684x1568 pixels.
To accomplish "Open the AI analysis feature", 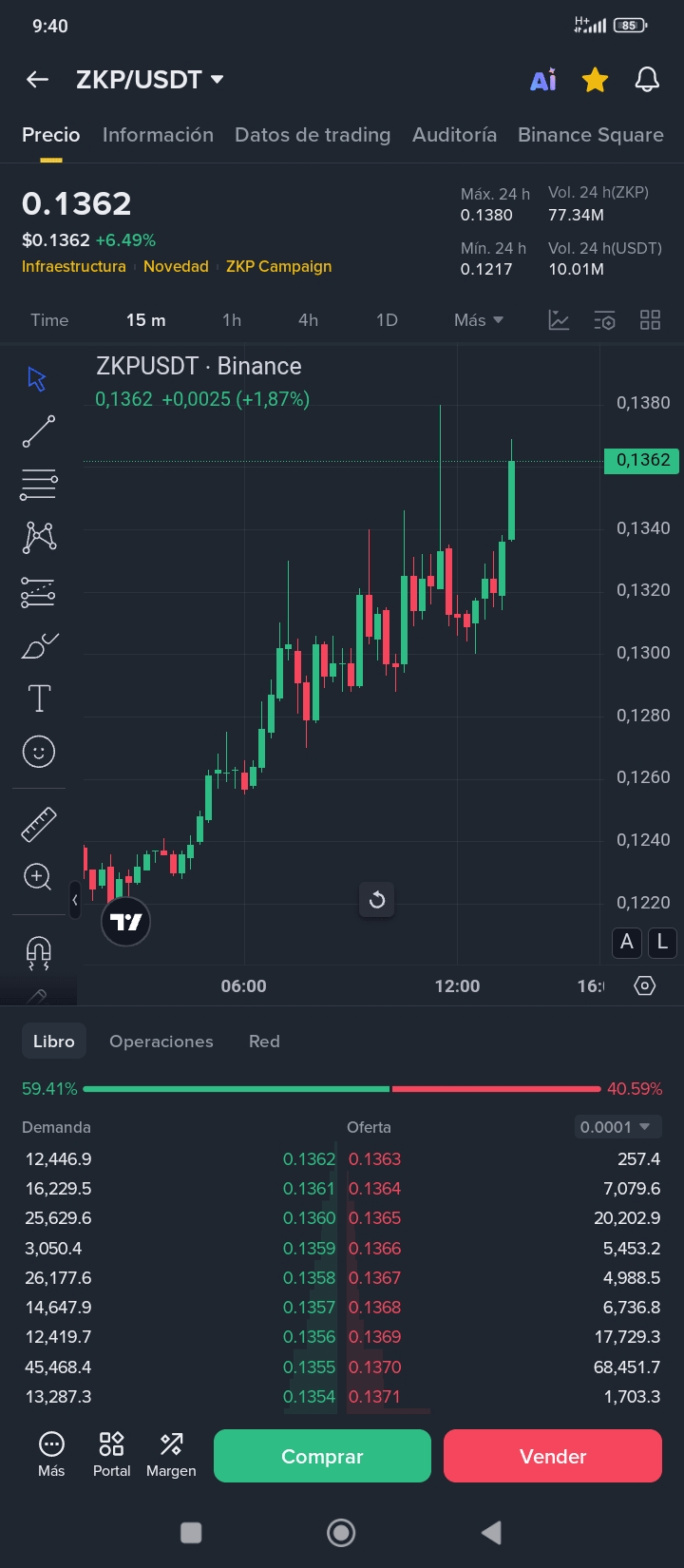I will [x=543, y=81].
